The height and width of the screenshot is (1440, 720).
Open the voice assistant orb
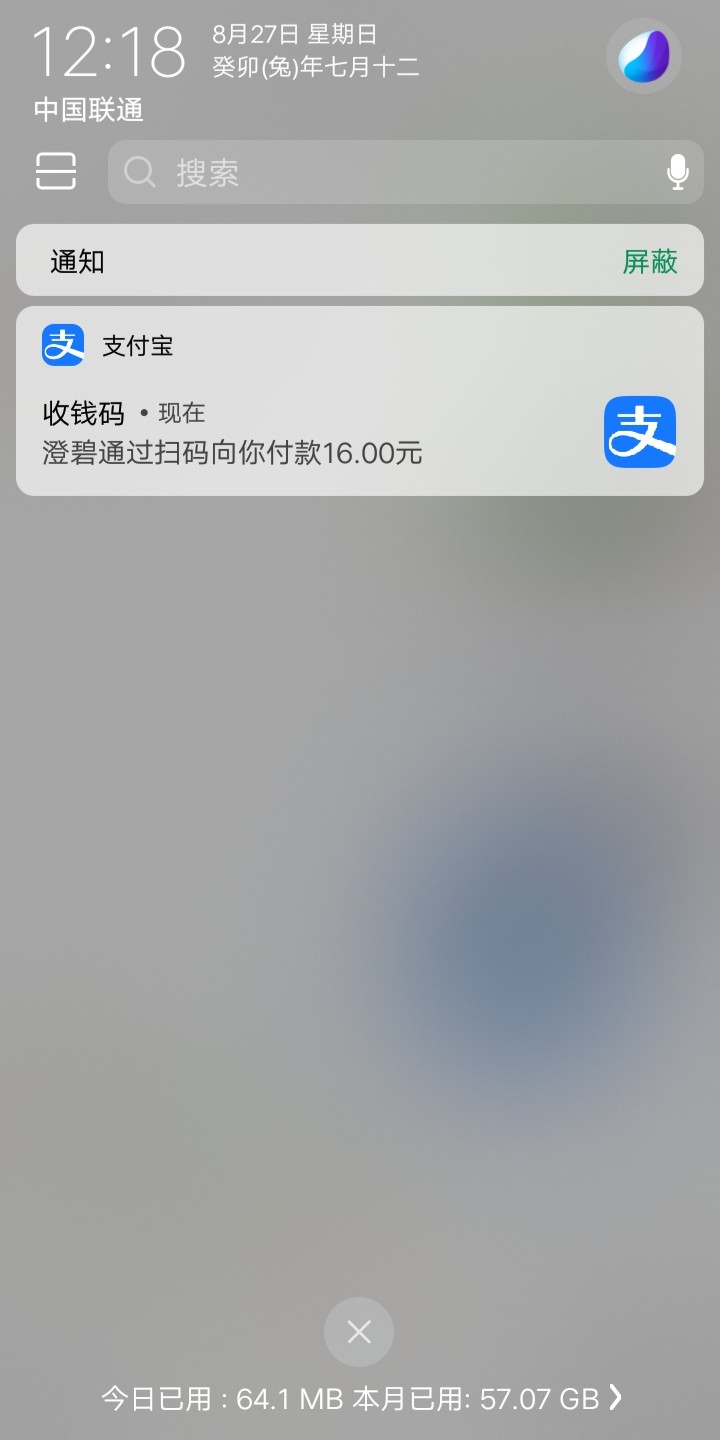(x=643, y=56)
